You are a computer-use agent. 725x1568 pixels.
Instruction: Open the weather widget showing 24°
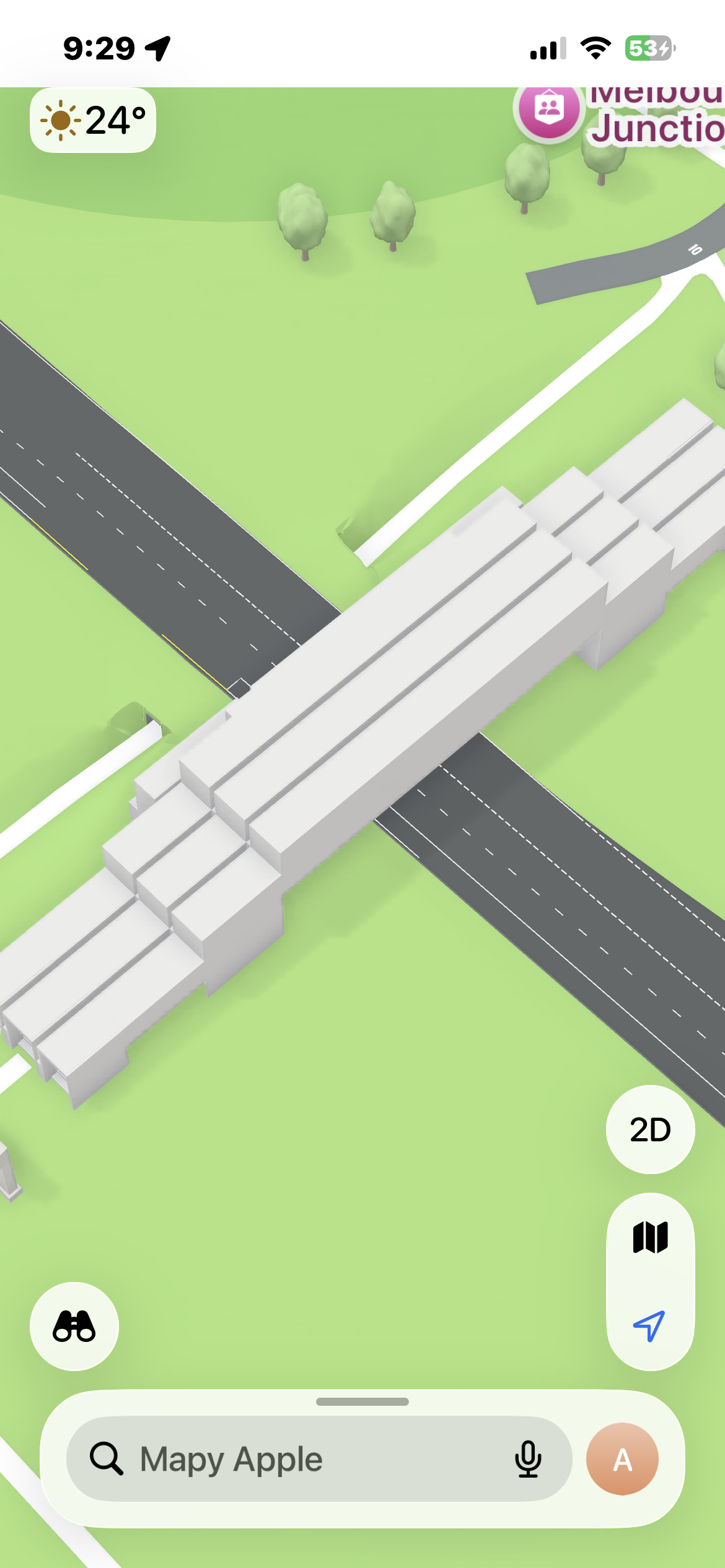93,120
